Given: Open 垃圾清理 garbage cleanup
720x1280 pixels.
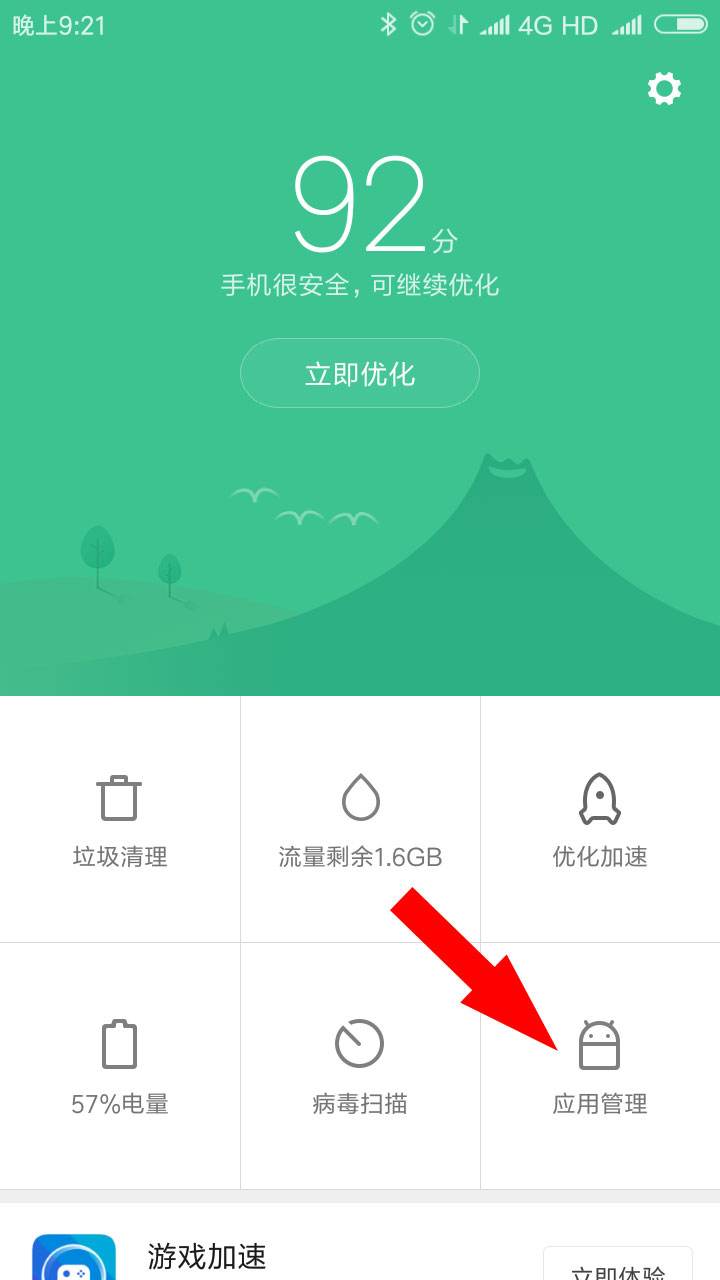Looking at the screenshot, I should tap(119, 820).
